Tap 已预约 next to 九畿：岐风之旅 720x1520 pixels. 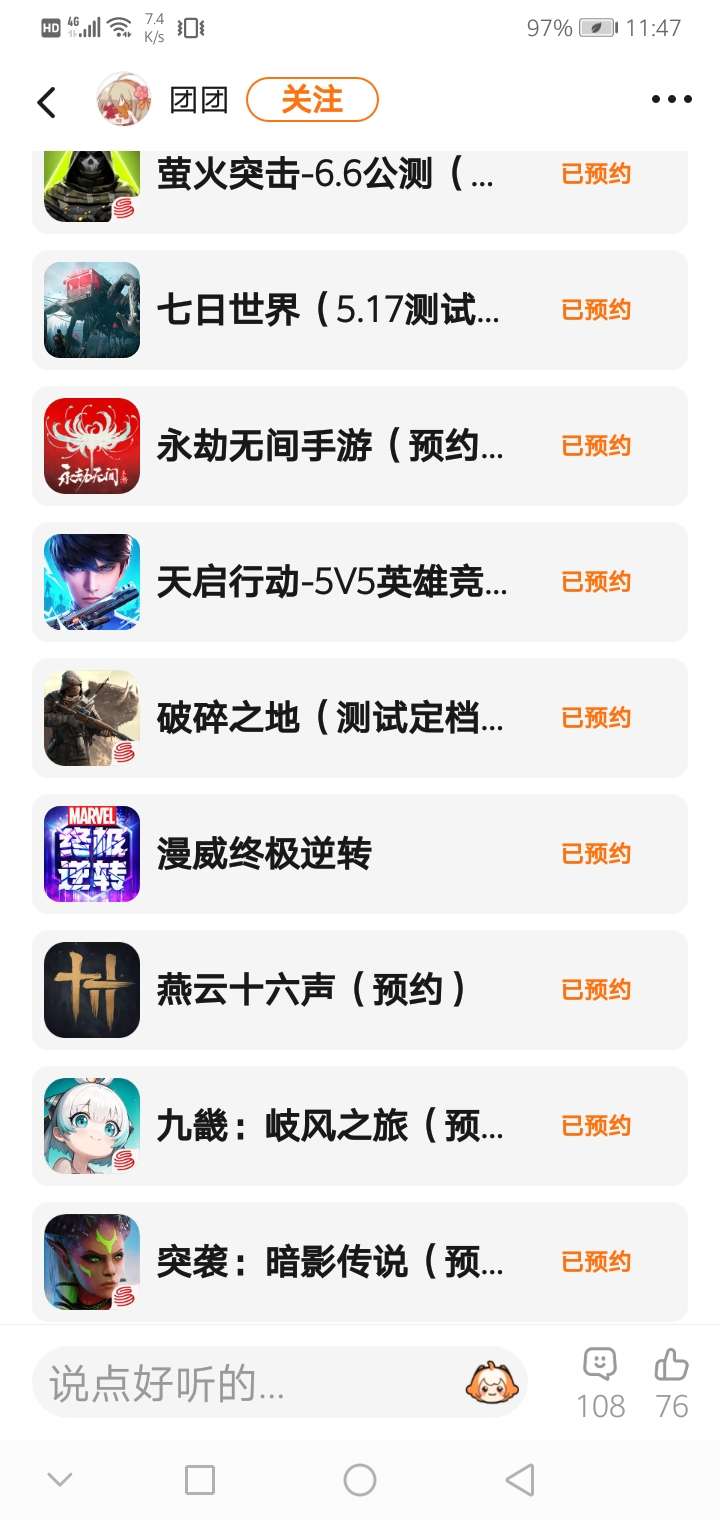596,1126
